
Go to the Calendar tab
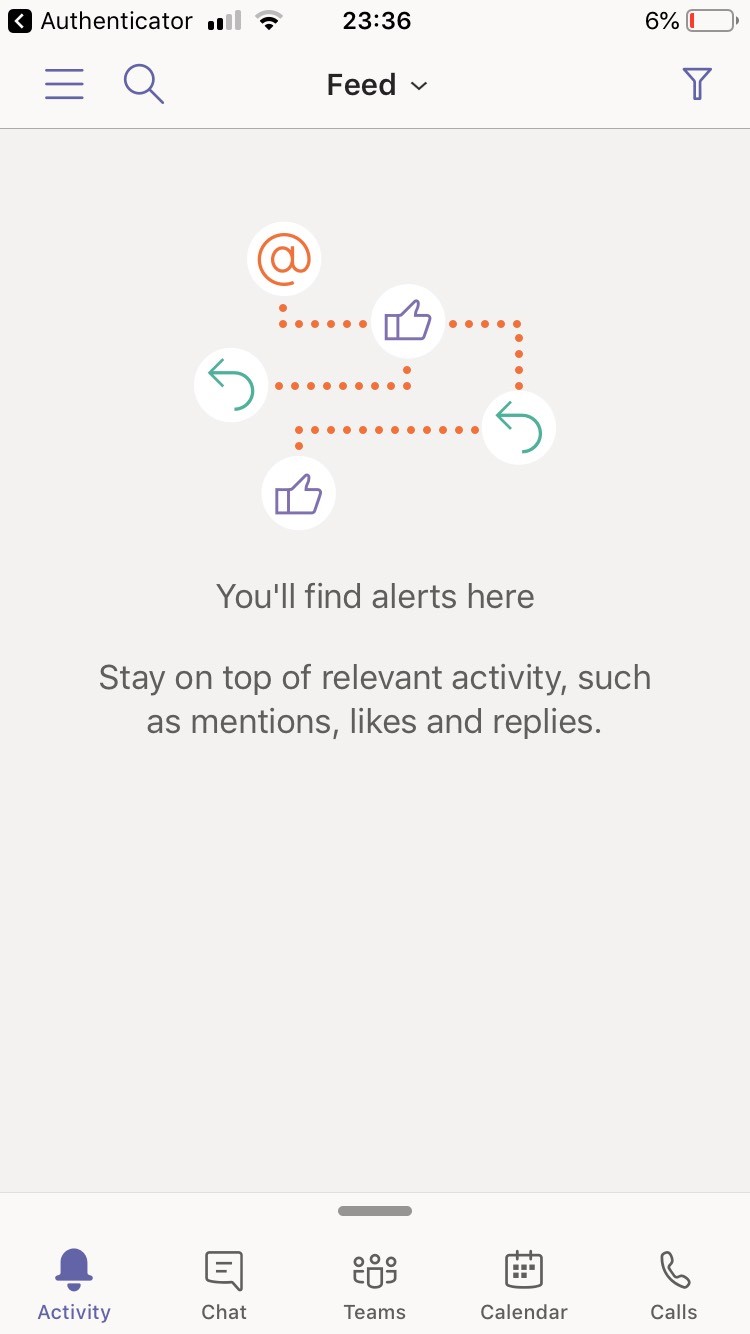coord(524,1284)
